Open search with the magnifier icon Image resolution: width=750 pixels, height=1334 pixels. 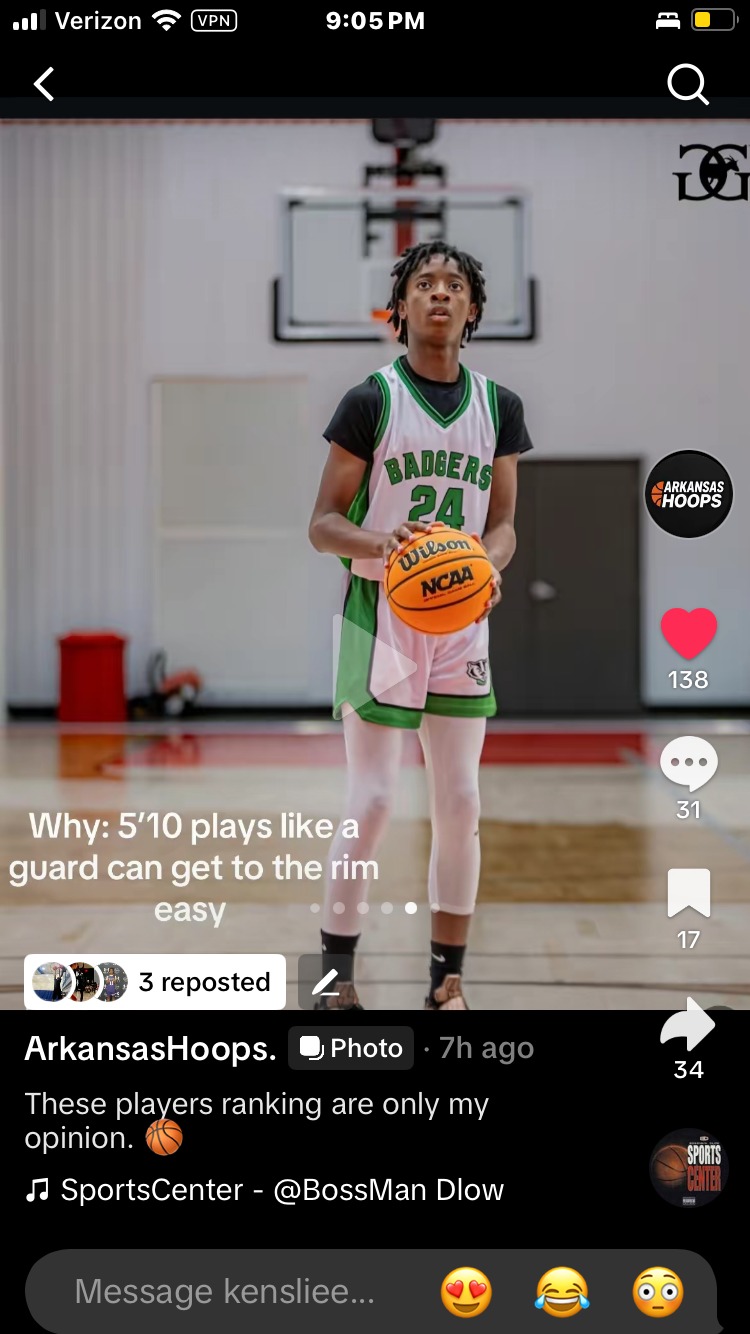(687, 85)
